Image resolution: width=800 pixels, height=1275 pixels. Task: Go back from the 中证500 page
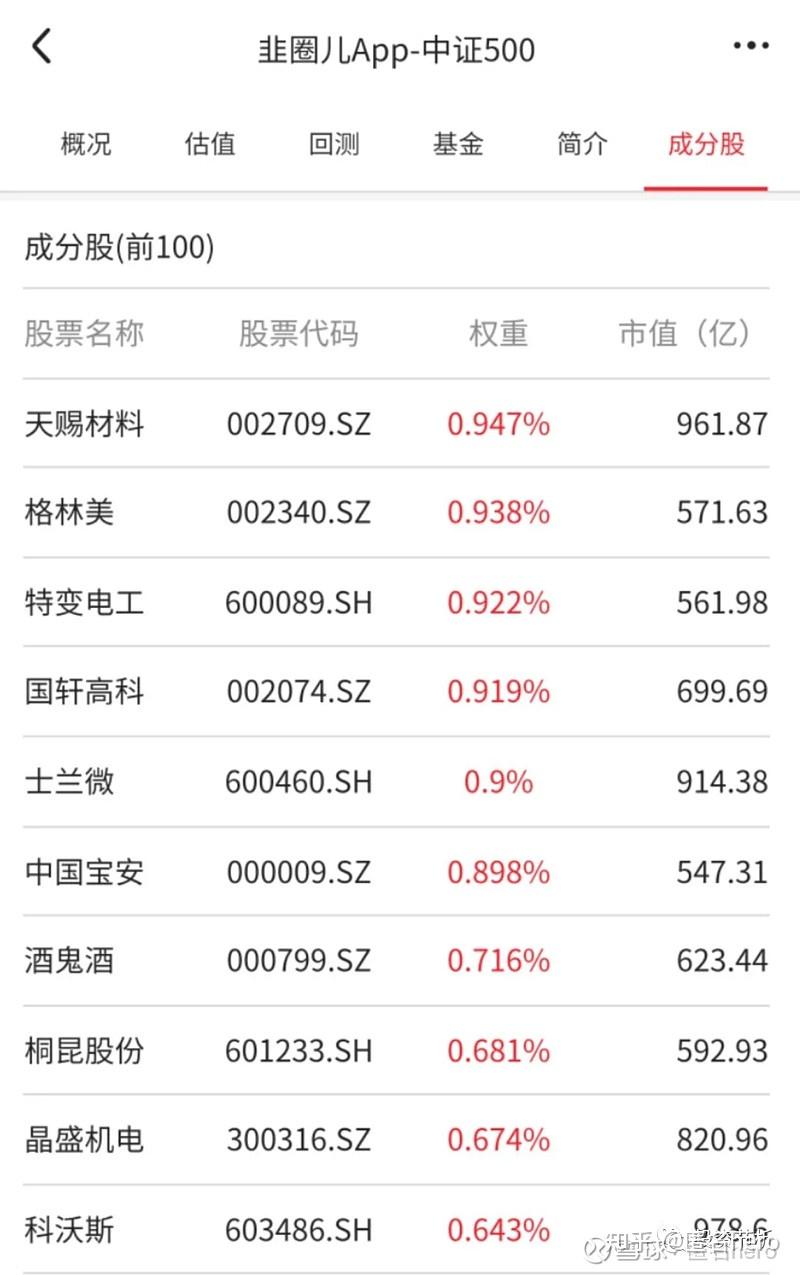42,47
